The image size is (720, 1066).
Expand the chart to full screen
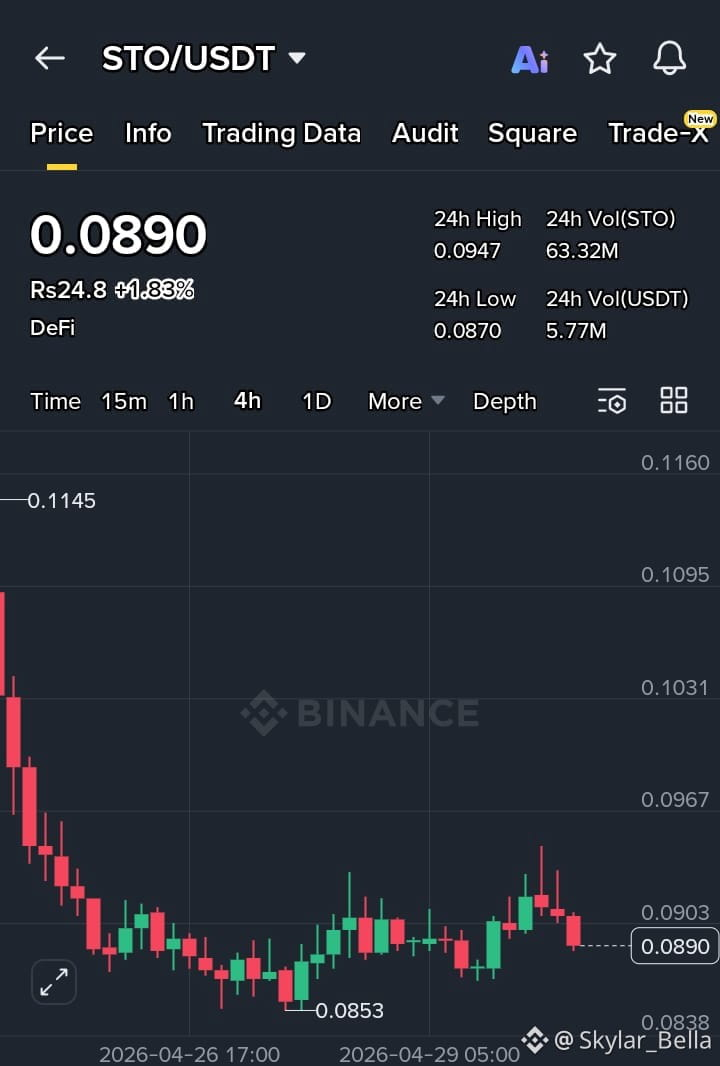coord(54,982)
